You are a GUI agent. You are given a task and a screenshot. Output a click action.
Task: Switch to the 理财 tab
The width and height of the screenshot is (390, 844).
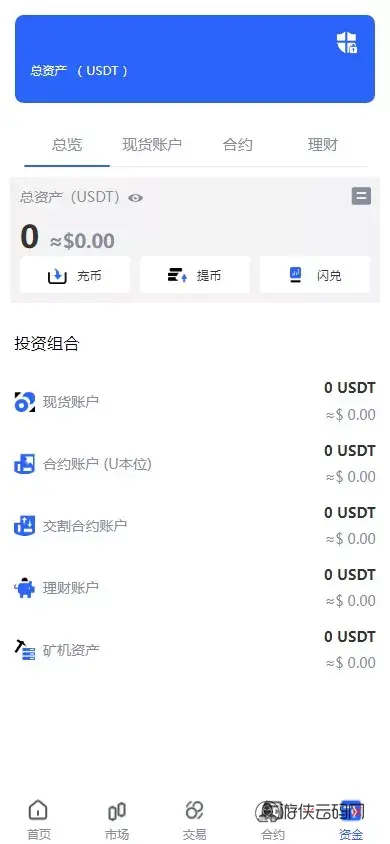point(323,145)
